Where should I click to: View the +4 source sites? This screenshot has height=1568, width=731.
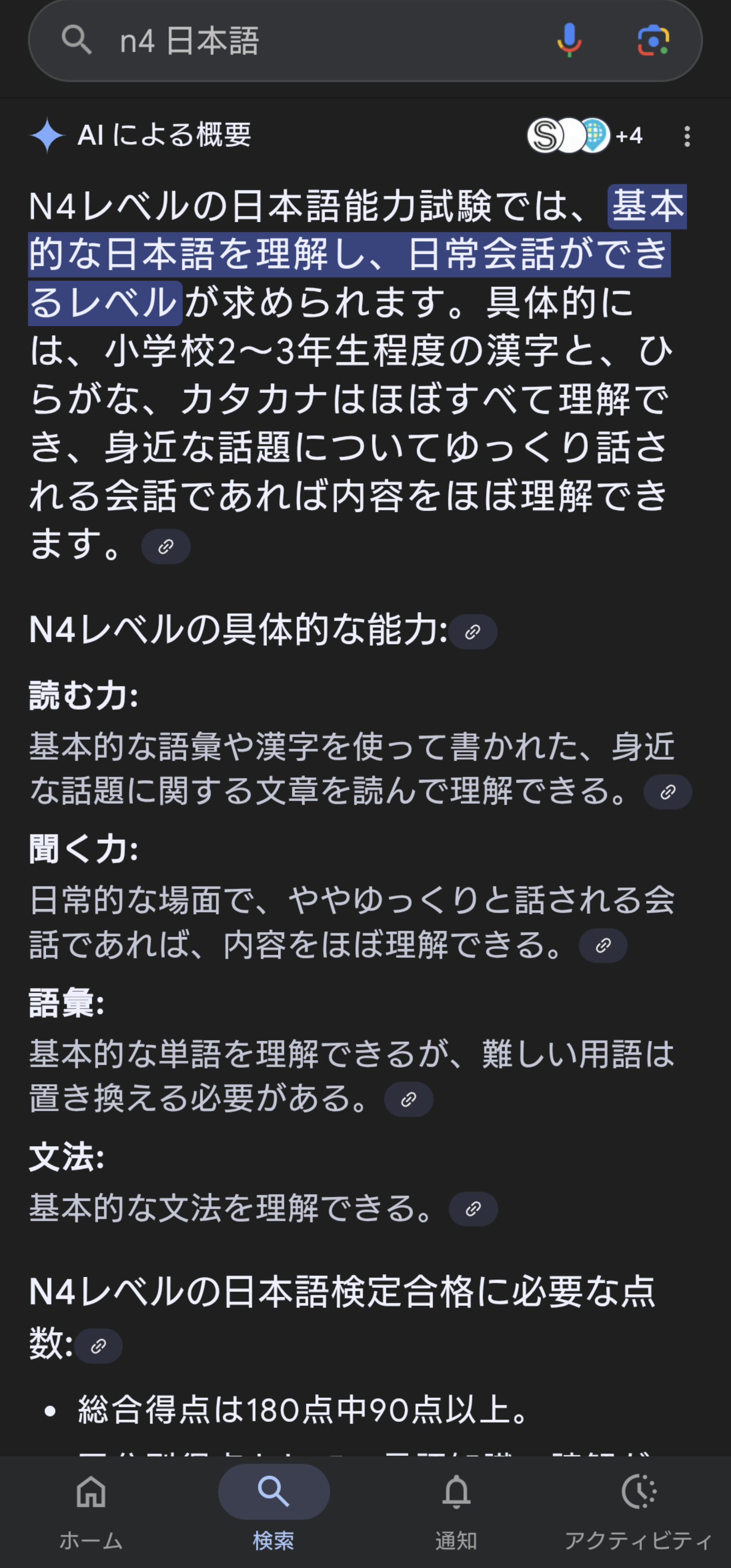click(585, 135)
